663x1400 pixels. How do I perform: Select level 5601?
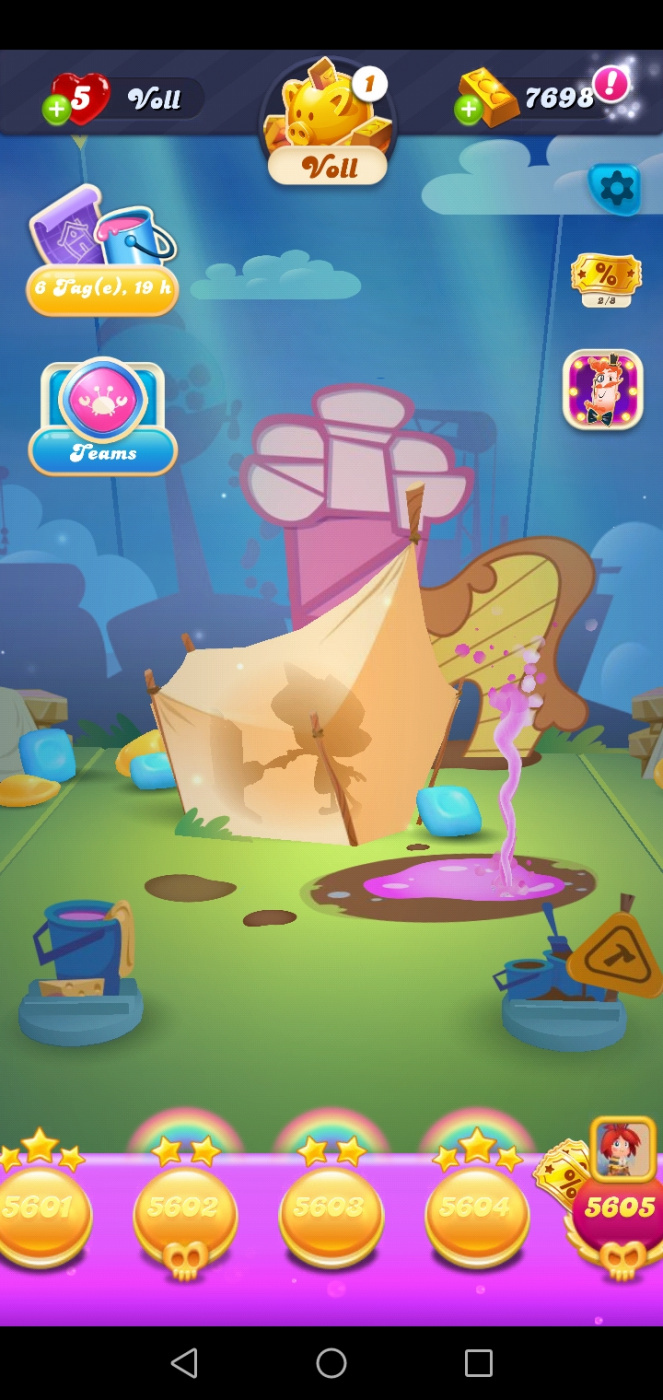coord(40,1209)
